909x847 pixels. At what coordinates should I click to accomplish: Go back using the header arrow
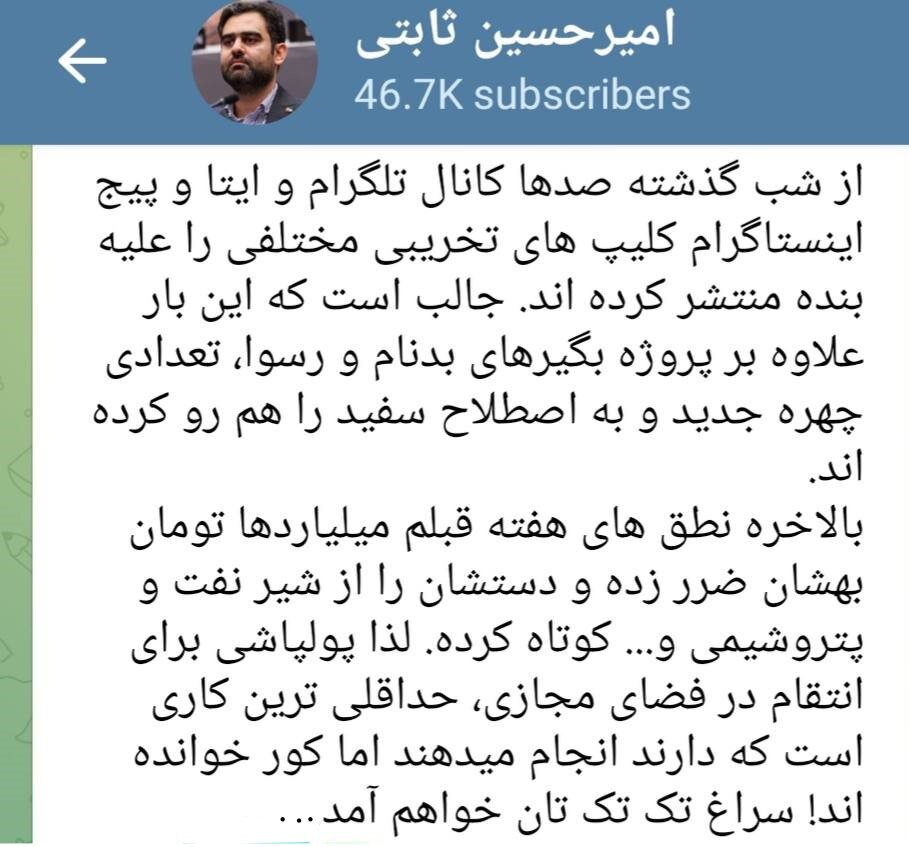82,62
